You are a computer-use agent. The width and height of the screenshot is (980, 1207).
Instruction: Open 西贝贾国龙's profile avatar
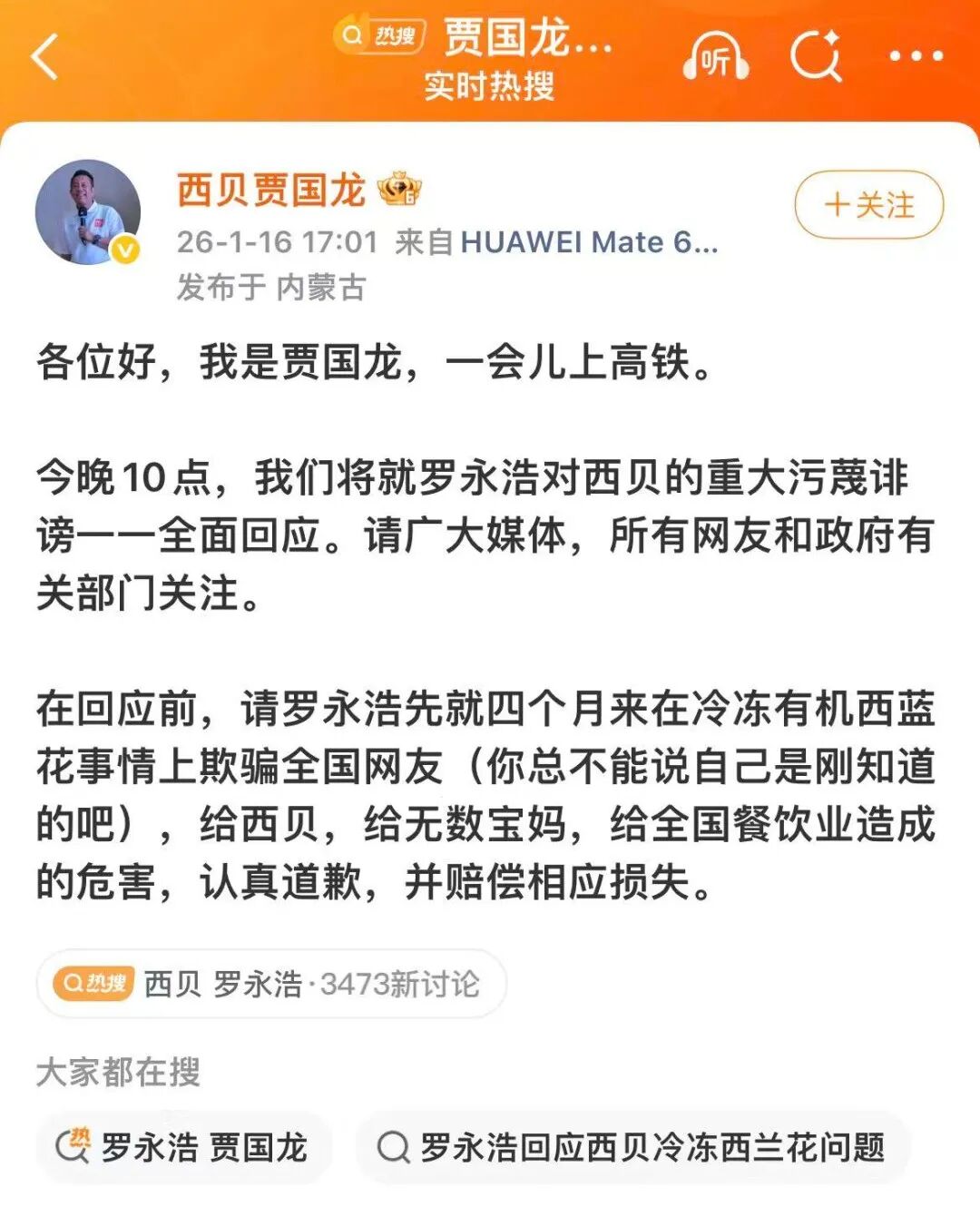point(88,211)
